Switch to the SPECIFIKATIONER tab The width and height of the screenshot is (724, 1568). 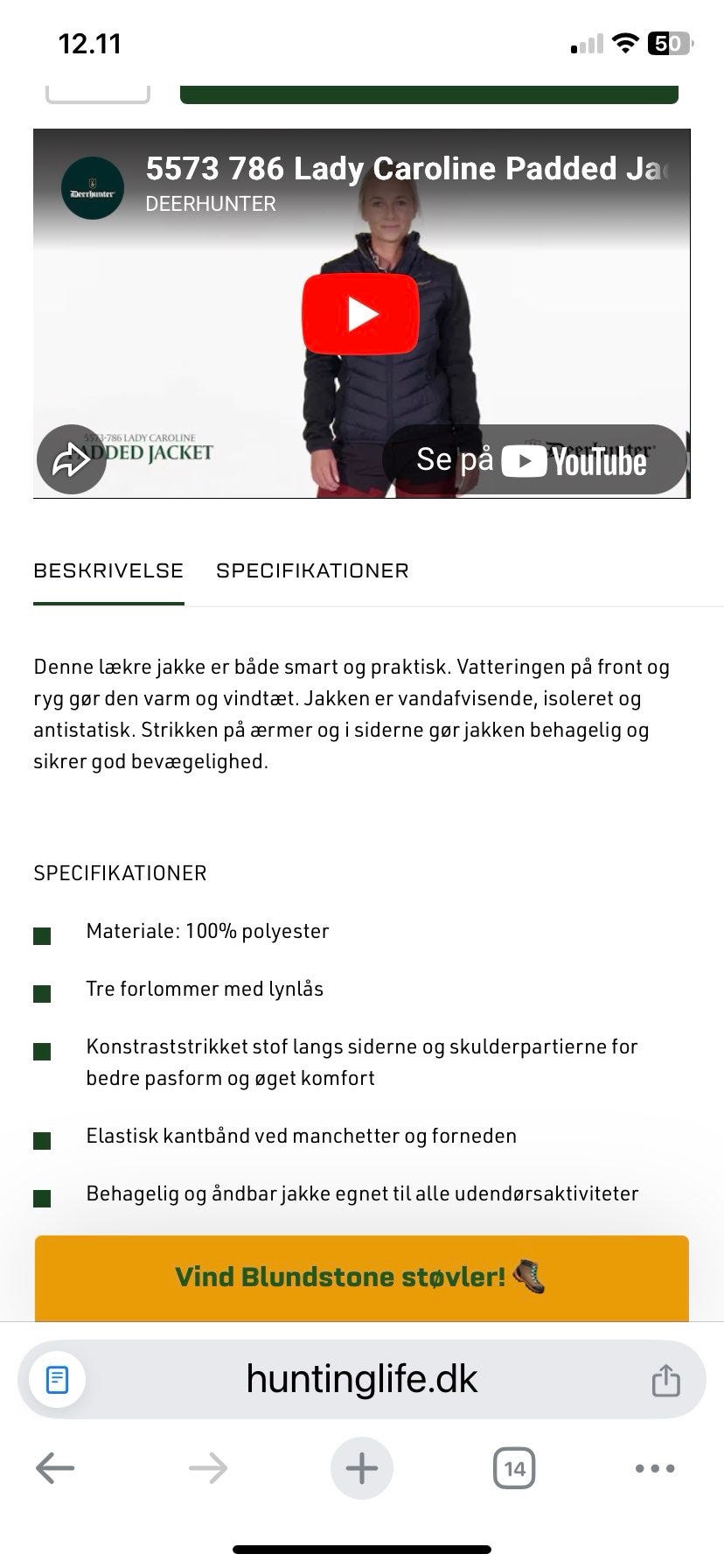point(313,570)
